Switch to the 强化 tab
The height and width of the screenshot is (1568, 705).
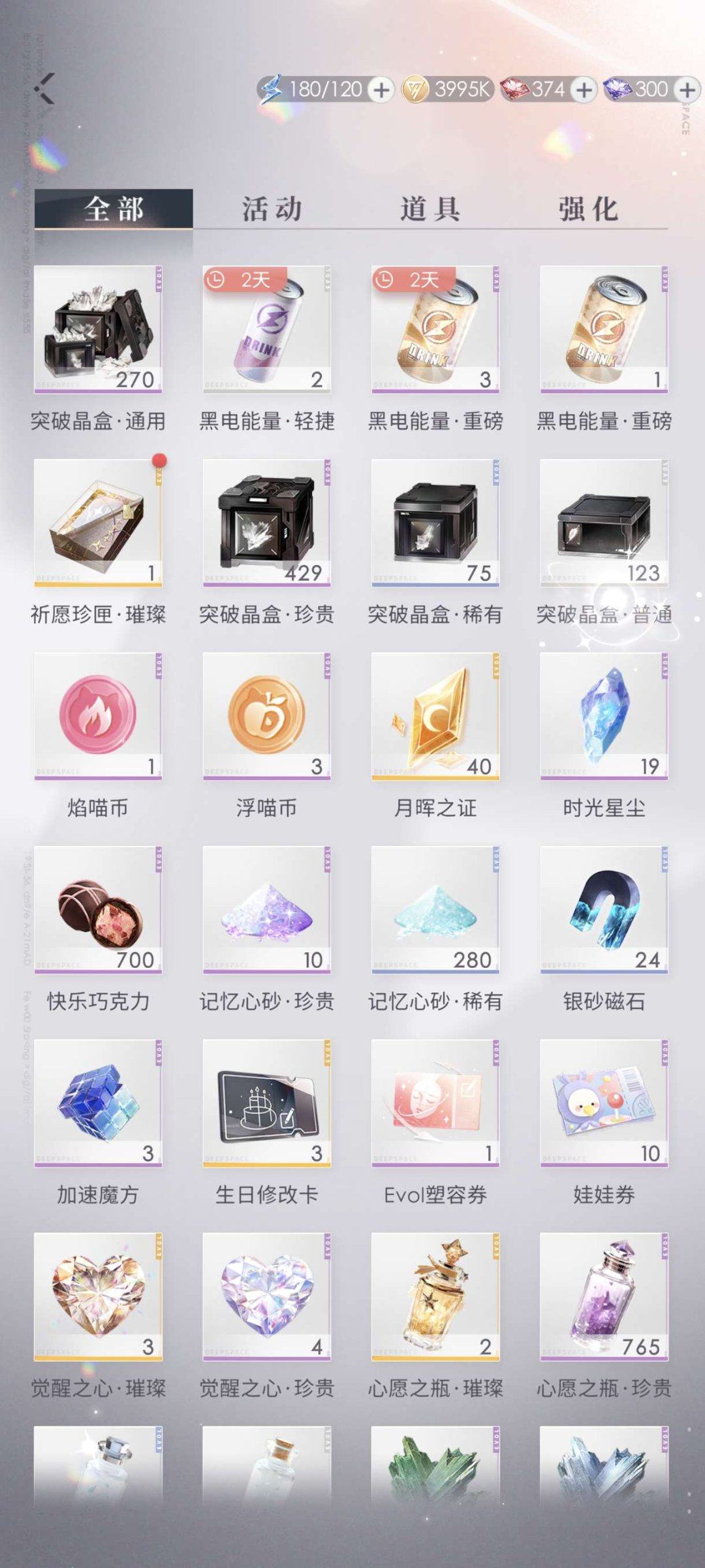click(587, 208)
